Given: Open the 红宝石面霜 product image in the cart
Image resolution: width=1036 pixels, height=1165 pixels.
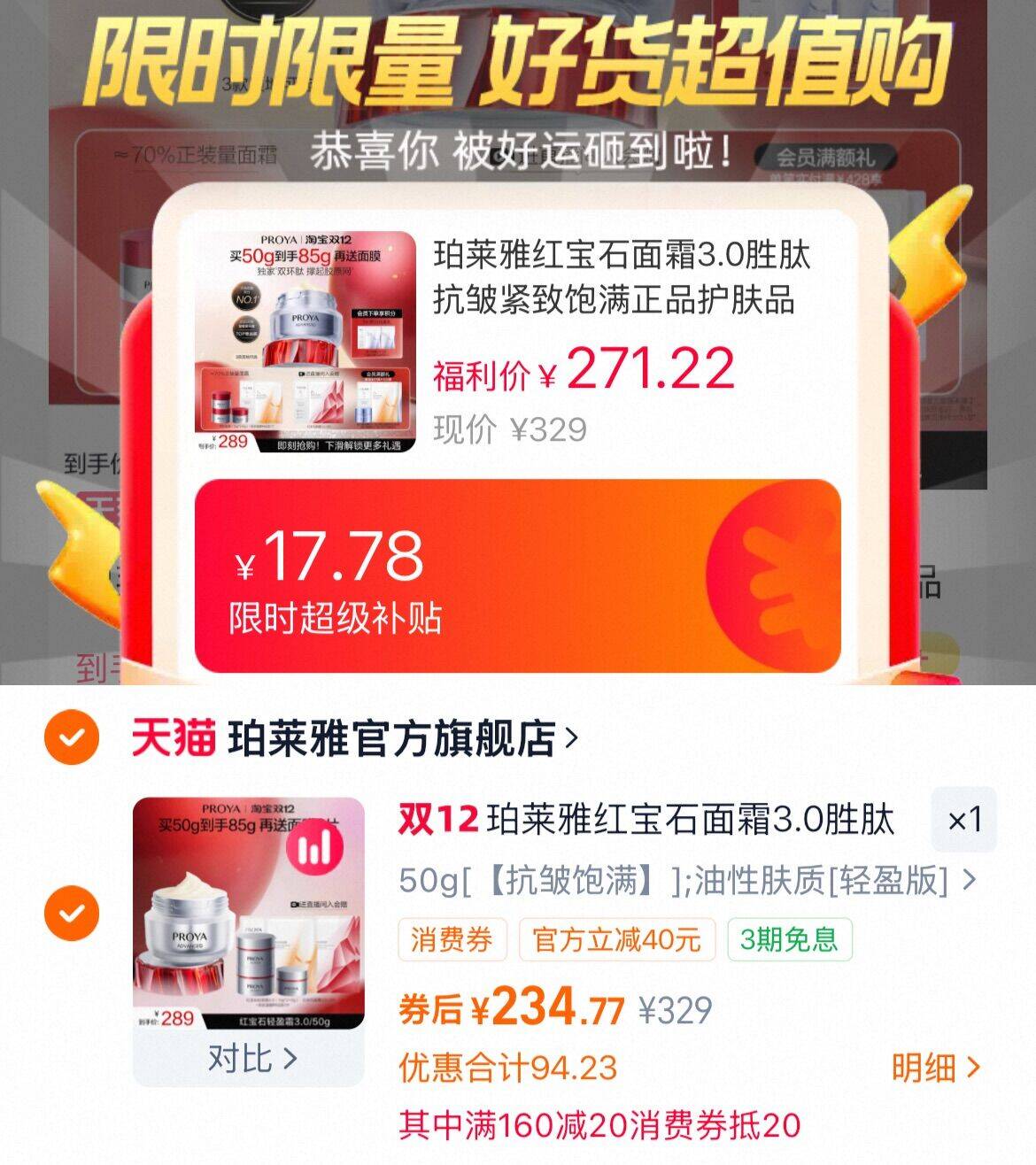Looking at the screenshot, I should 249,913.
